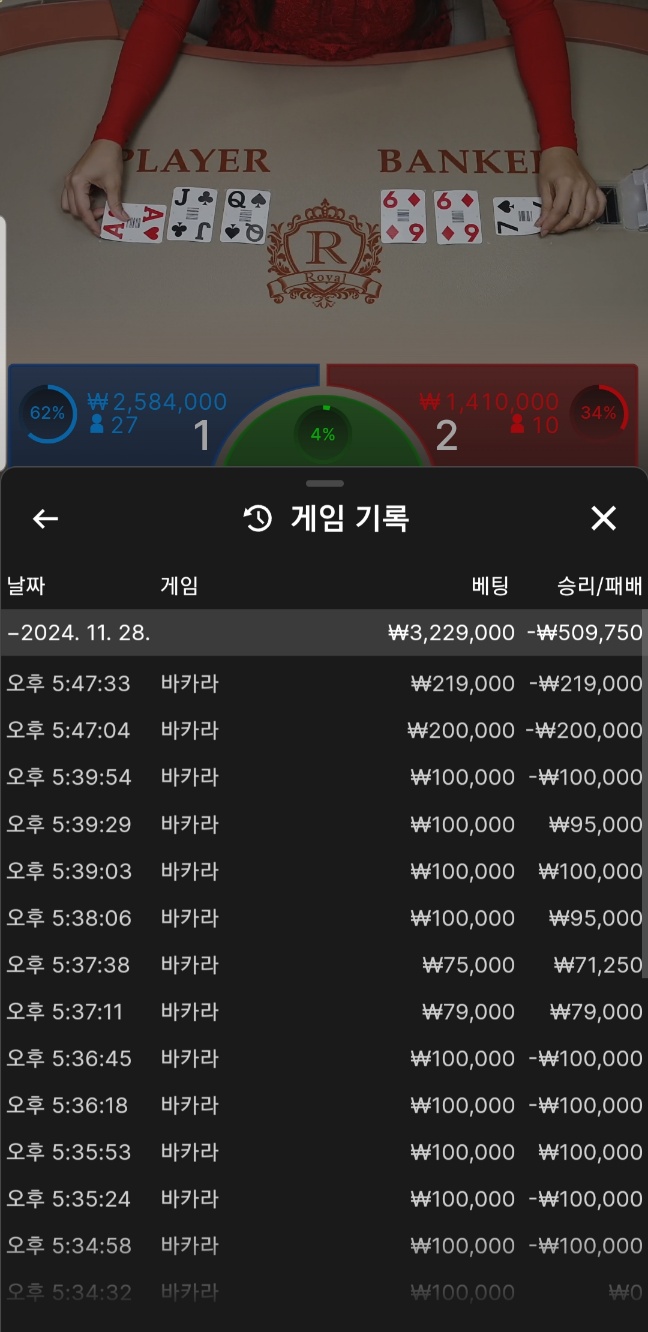Select the 오후 5:35:53 game entry

324,1152
